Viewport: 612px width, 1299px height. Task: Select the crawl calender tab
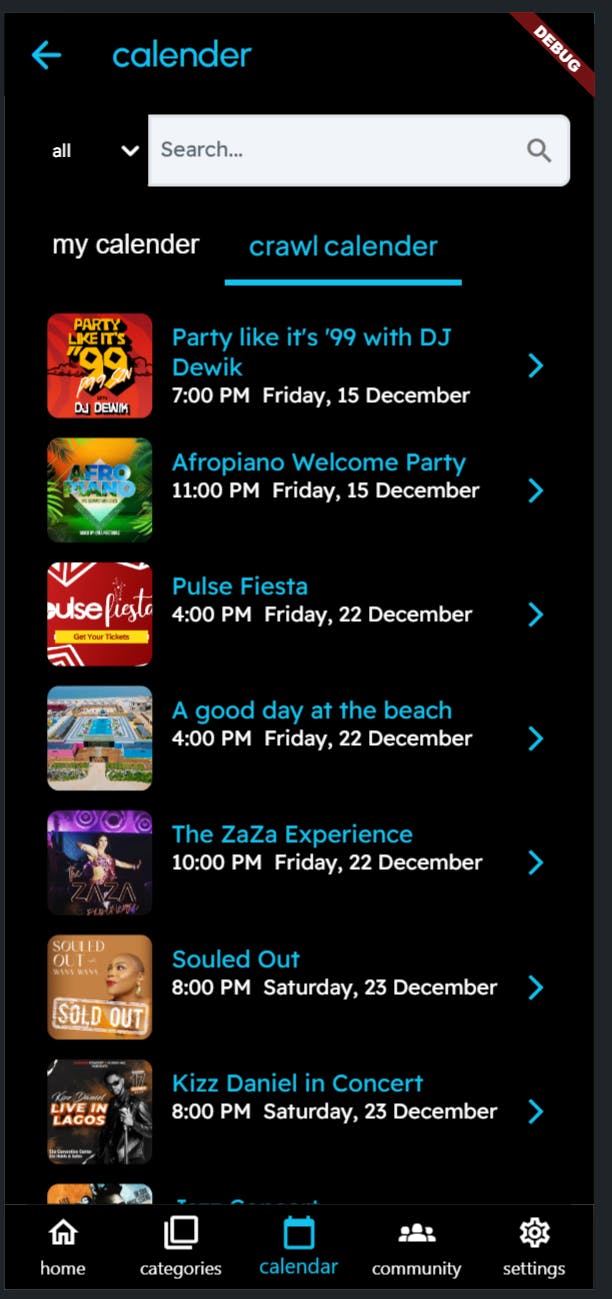tap(343, 247)
